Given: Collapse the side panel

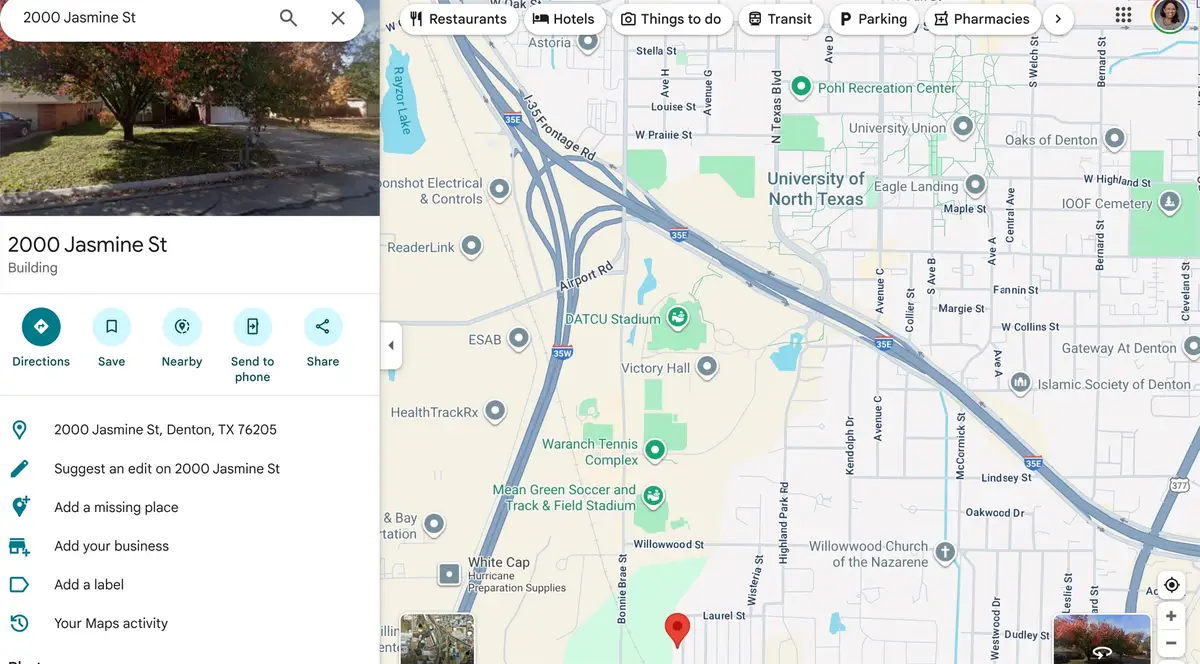Looking at the screenshot, I should tap(391, 345).
